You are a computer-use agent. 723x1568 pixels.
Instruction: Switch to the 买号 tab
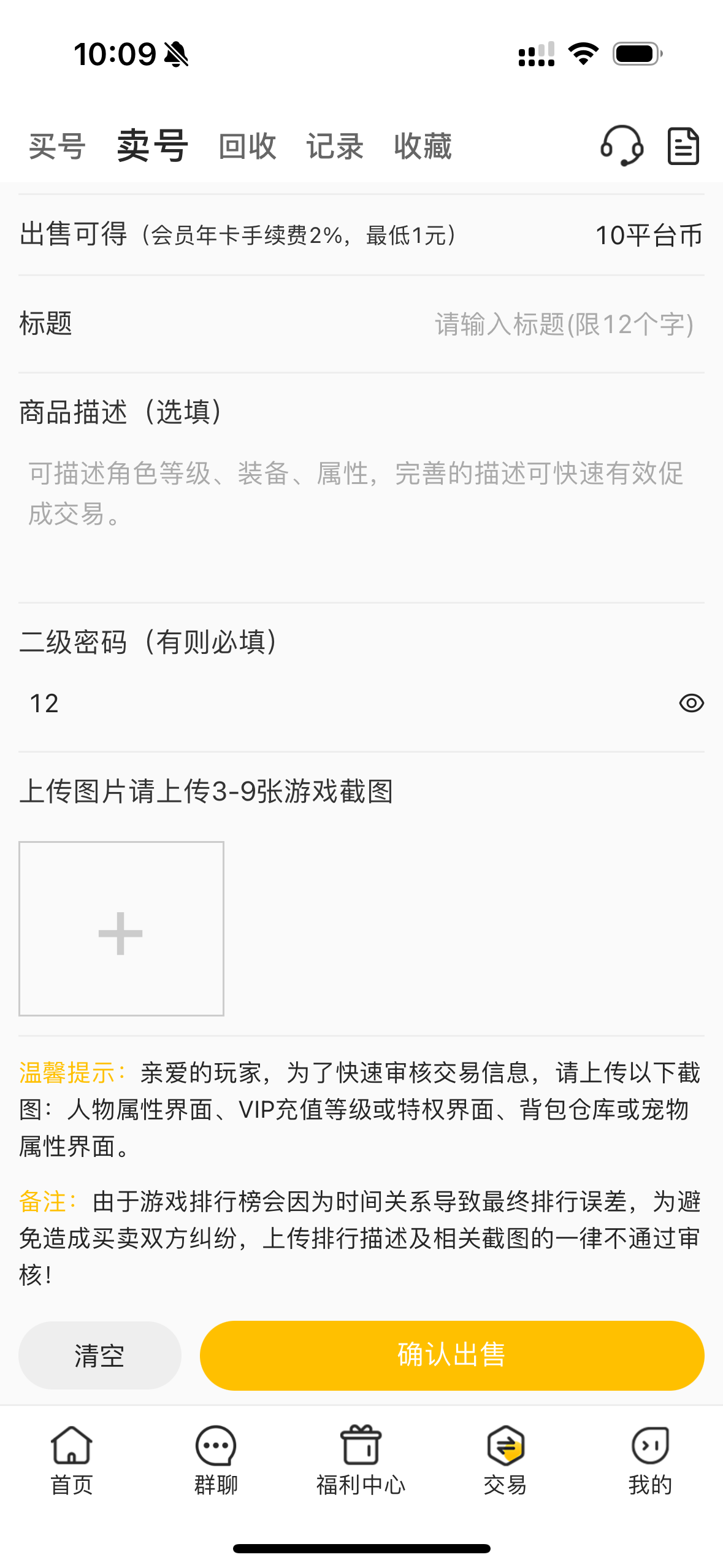[57, 147]
